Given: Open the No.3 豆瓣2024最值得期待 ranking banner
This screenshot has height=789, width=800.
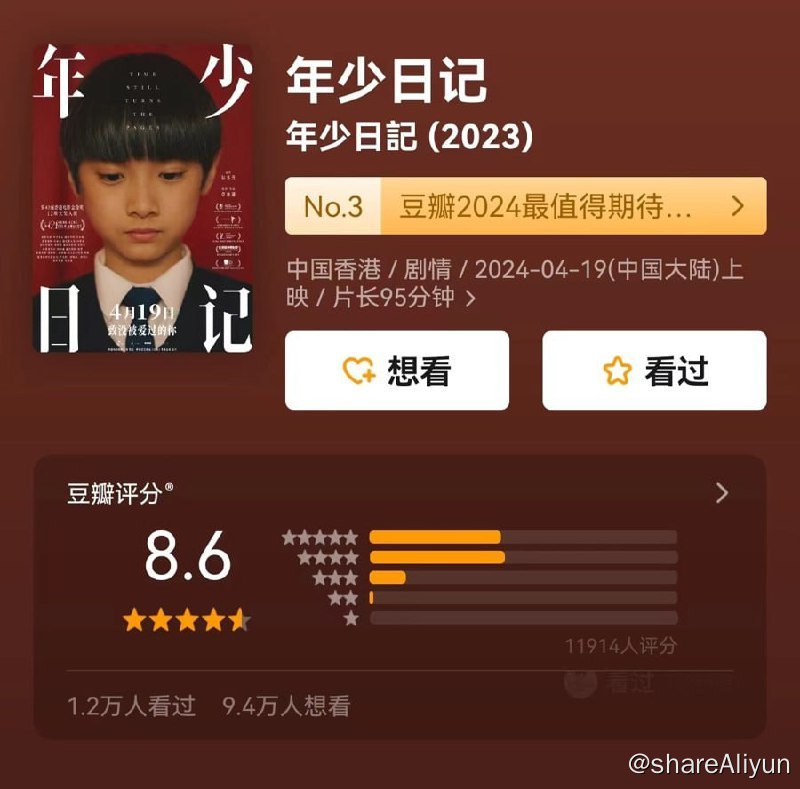Looking at the screenshot, I should (x=525, y=206).
